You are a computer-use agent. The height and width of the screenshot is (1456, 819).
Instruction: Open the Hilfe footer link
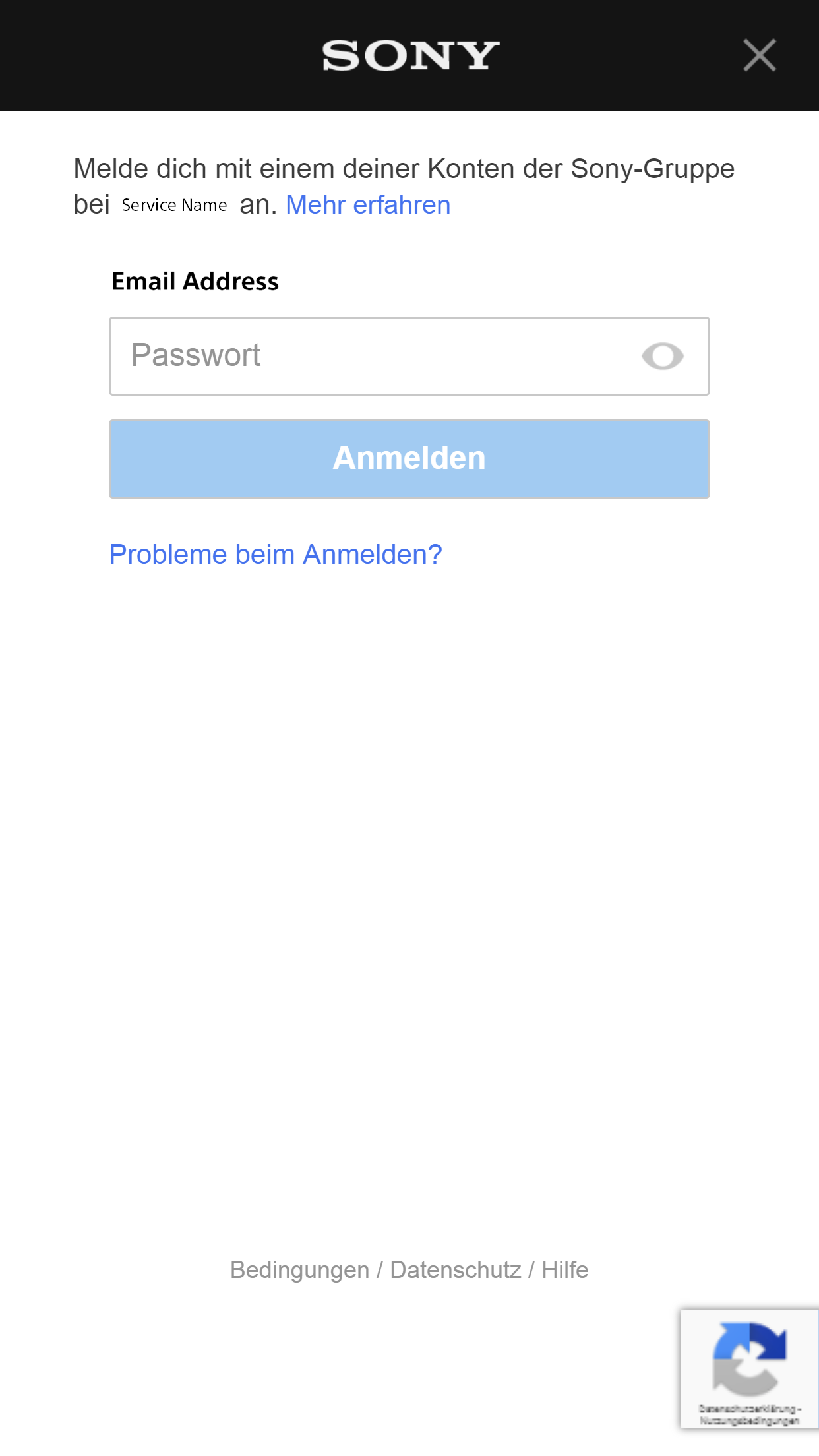point(565,1269)
